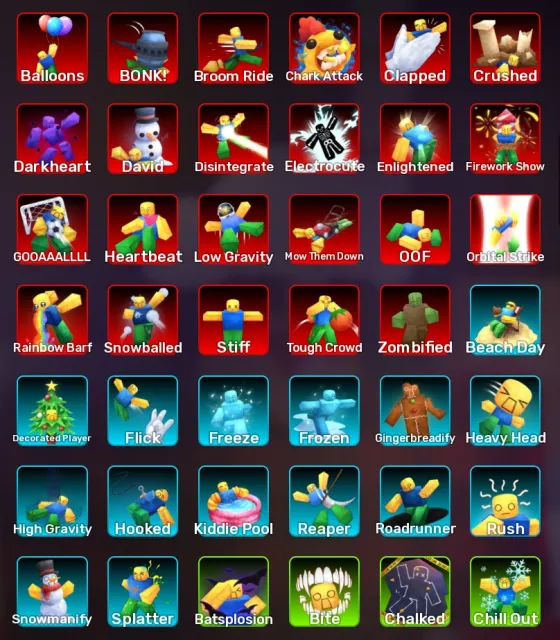Screen dimensions: 560x640
Task: Open the Beach Day tile
Action: [x=505, y=320]
